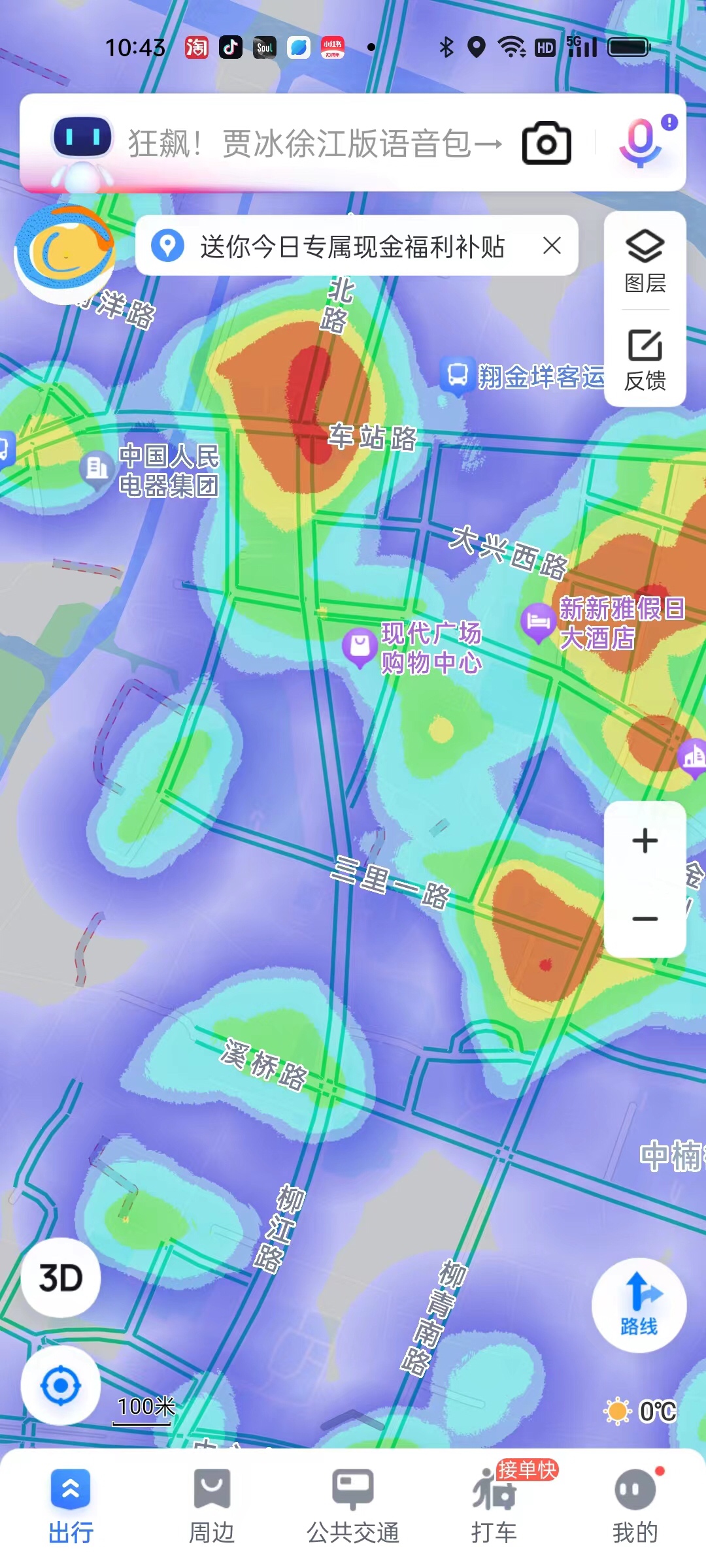Open the camera scan icon
This screenshot has height=1568, width=706.
[x=546, y=143]
